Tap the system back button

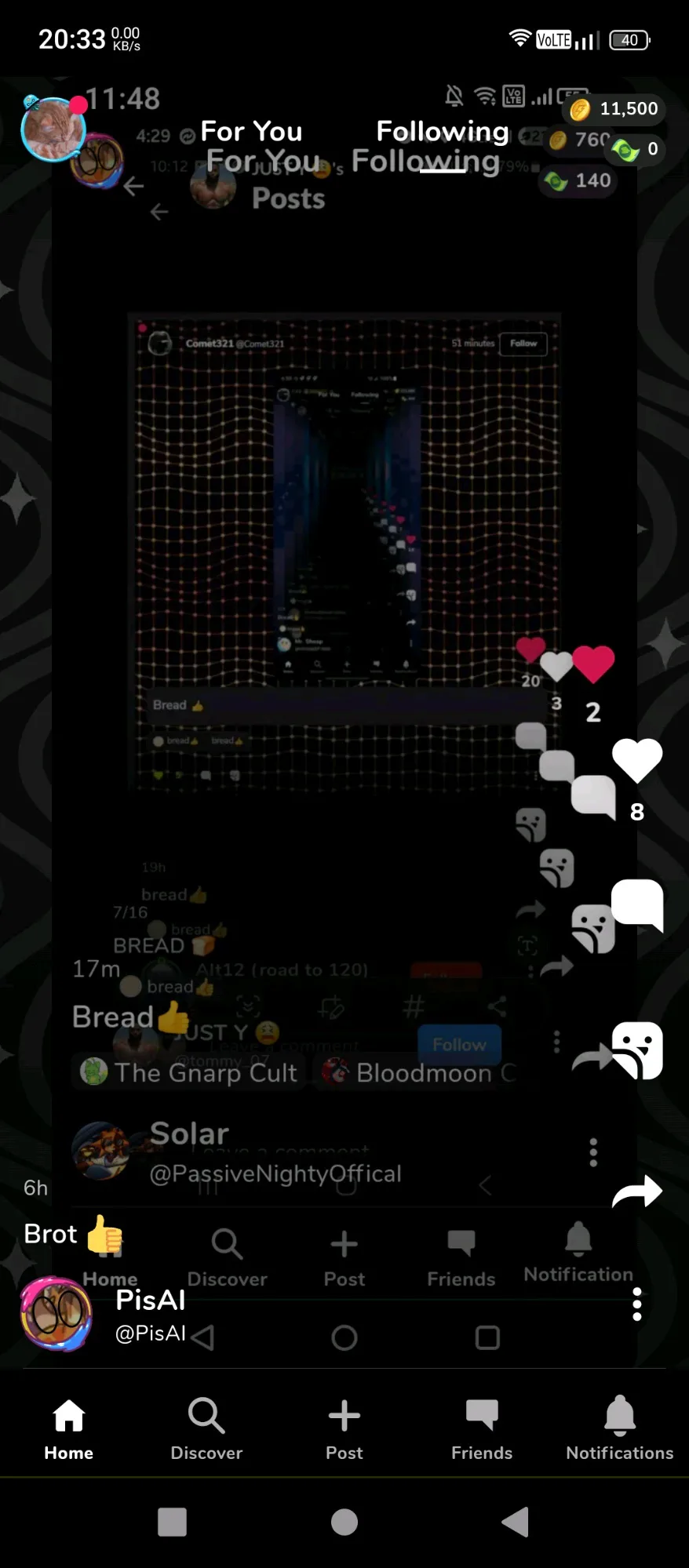pos(515,1523)
